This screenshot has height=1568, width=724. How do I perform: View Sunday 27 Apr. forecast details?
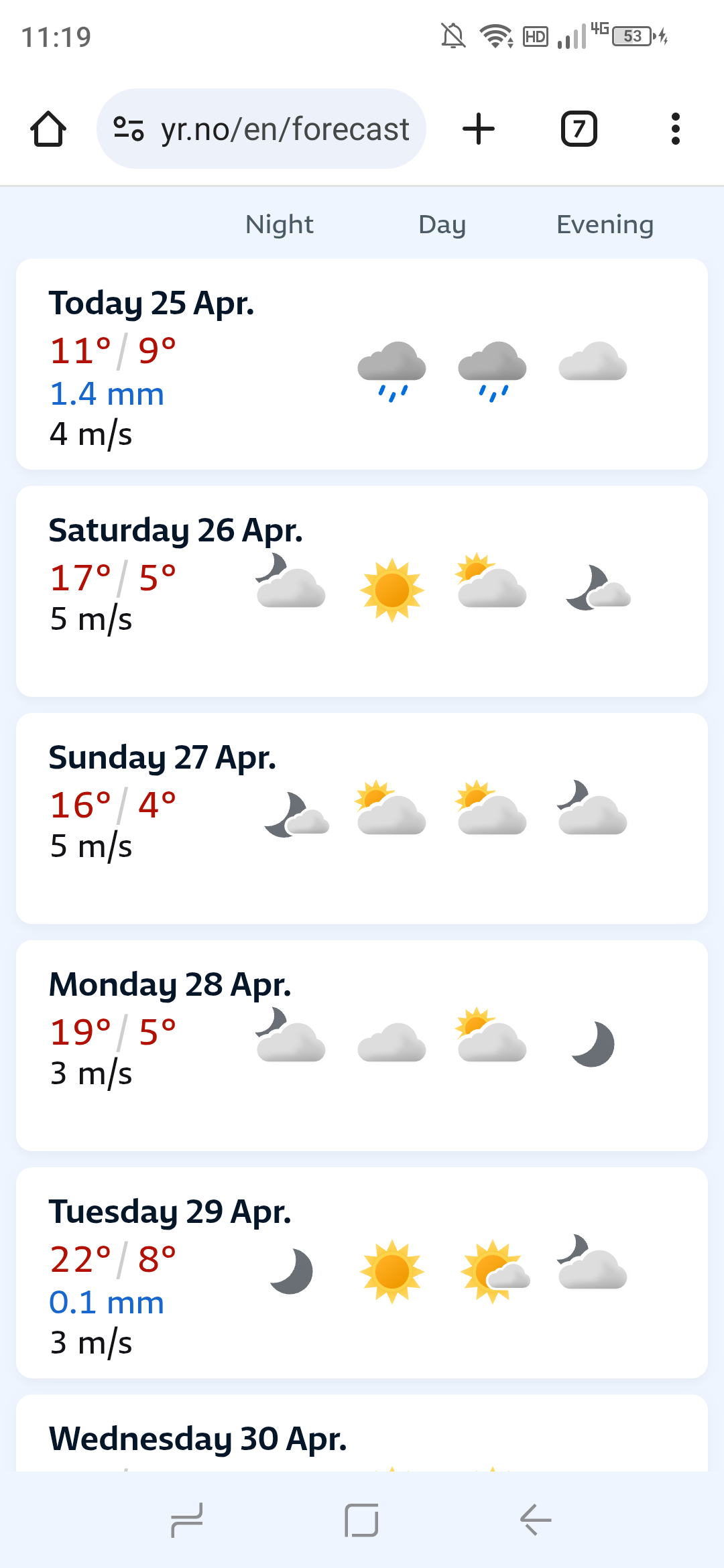pyautogui.click(x=362, y=818)
